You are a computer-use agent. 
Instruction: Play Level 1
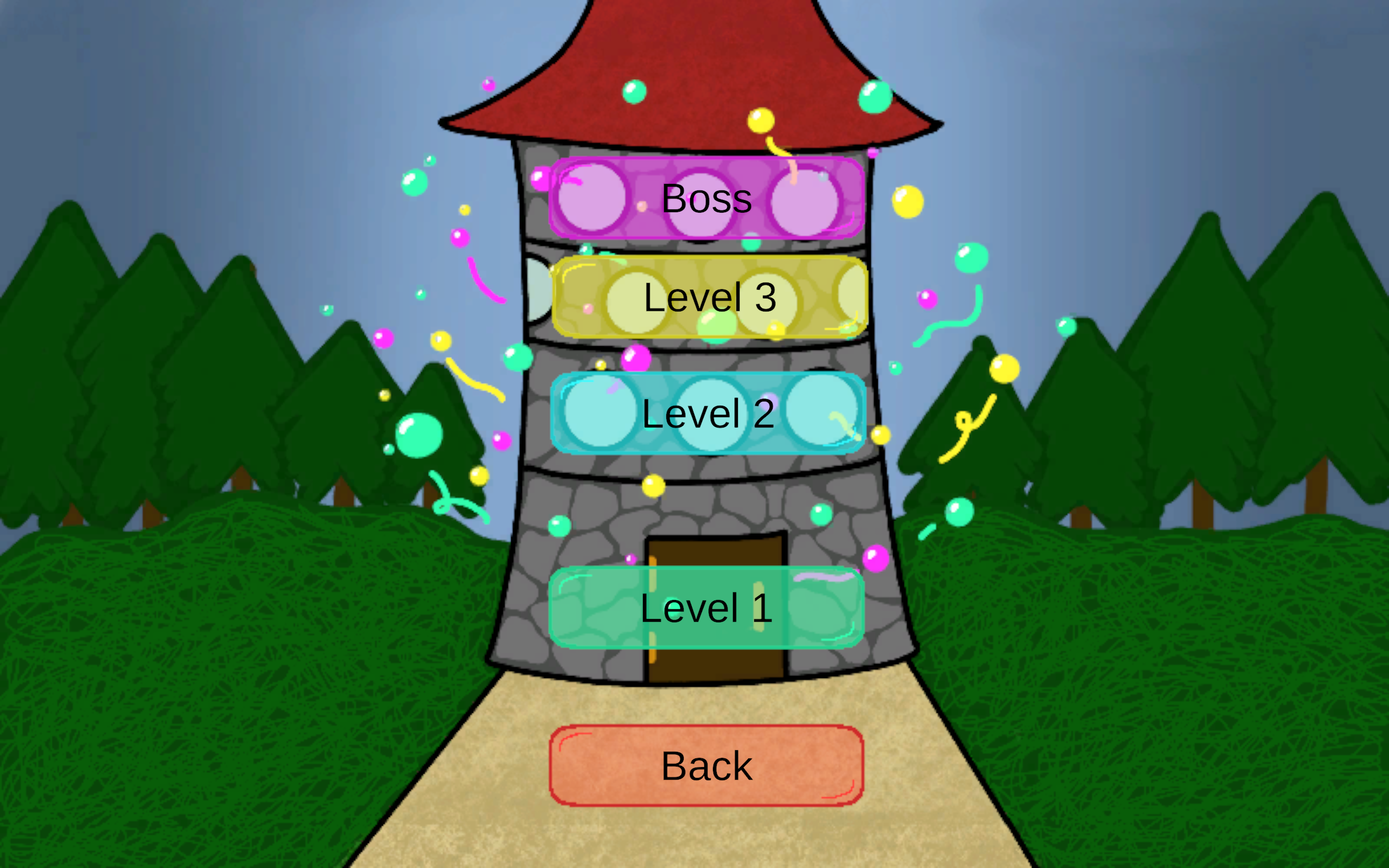coord(706,608)
